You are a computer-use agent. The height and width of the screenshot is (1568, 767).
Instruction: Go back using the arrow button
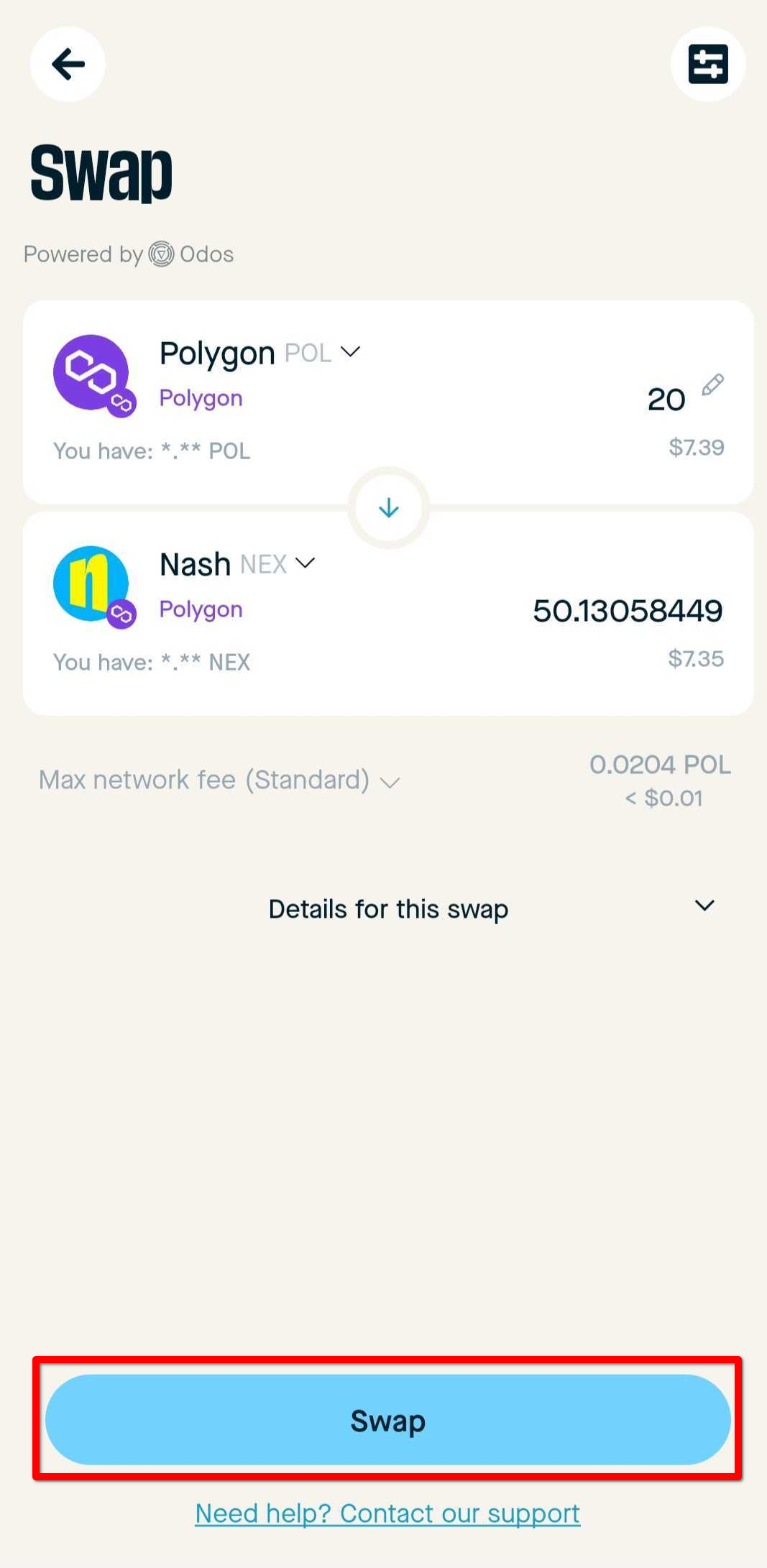click(x=68, y=65)
